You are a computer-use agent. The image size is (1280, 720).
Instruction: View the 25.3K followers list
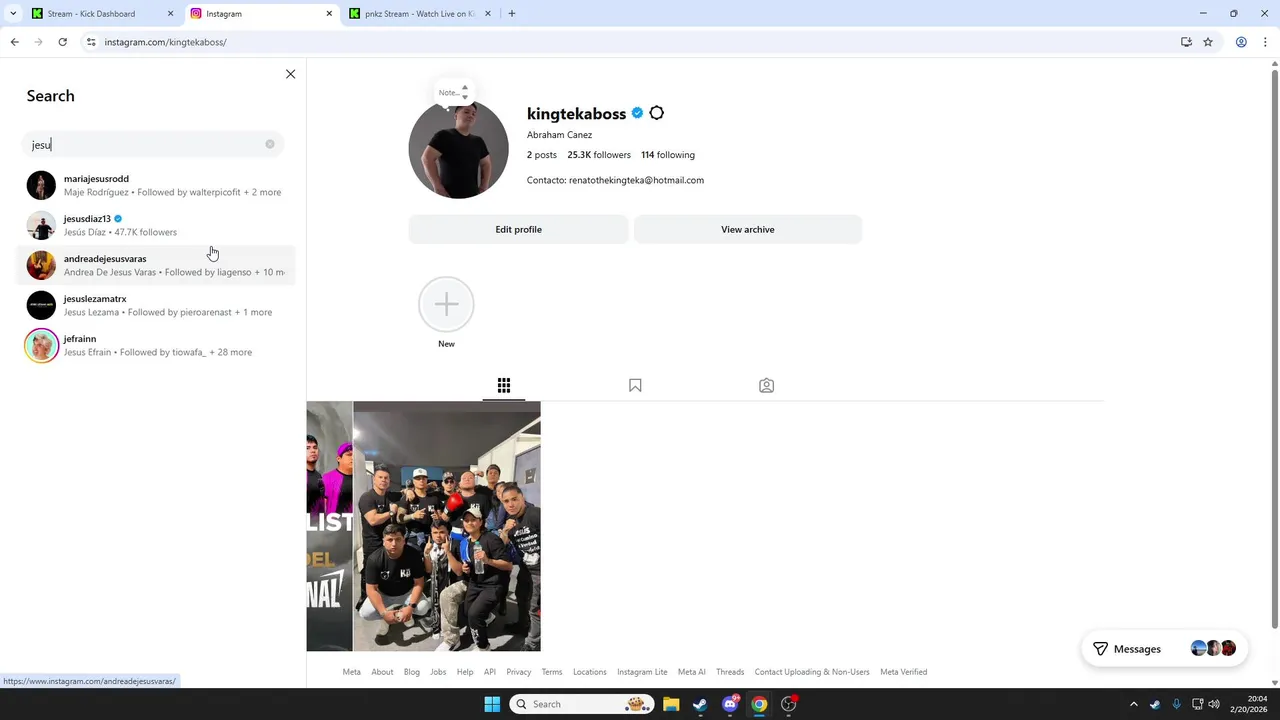tap(598, 155)
